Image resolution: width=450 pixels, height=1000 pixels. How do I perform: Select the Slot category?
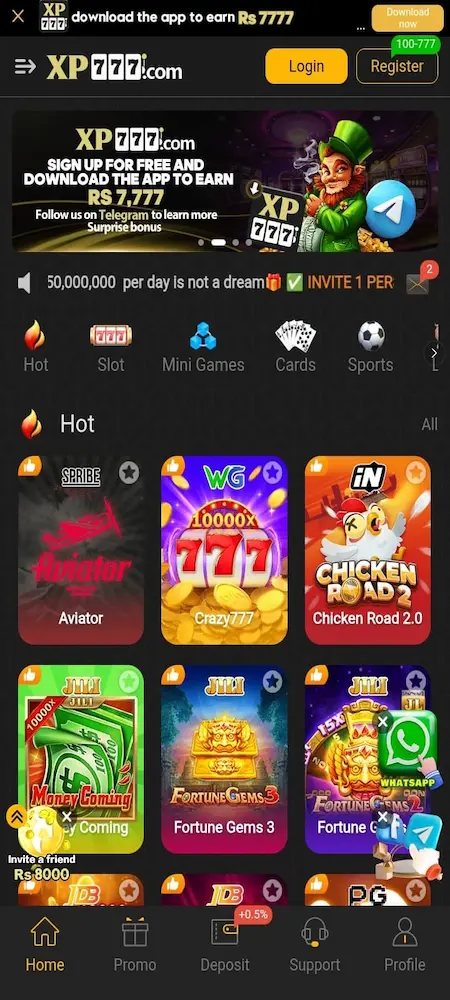(x=111, y=349)
